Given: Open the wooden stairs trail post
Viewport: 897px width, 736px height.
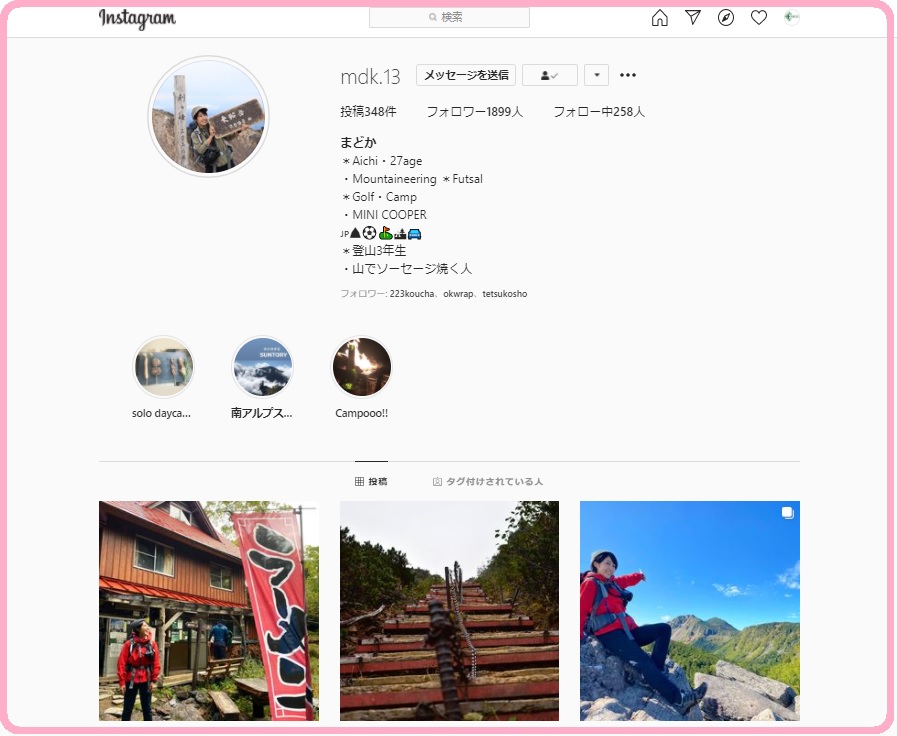Looking at the screenshot, I should (449, 610).
